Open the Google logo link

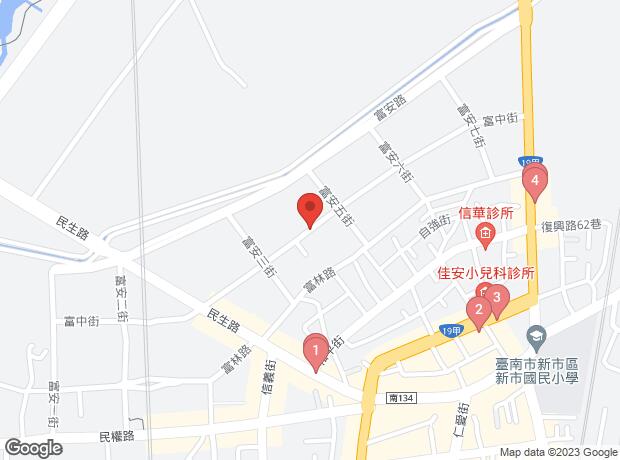tap(33, 449)
